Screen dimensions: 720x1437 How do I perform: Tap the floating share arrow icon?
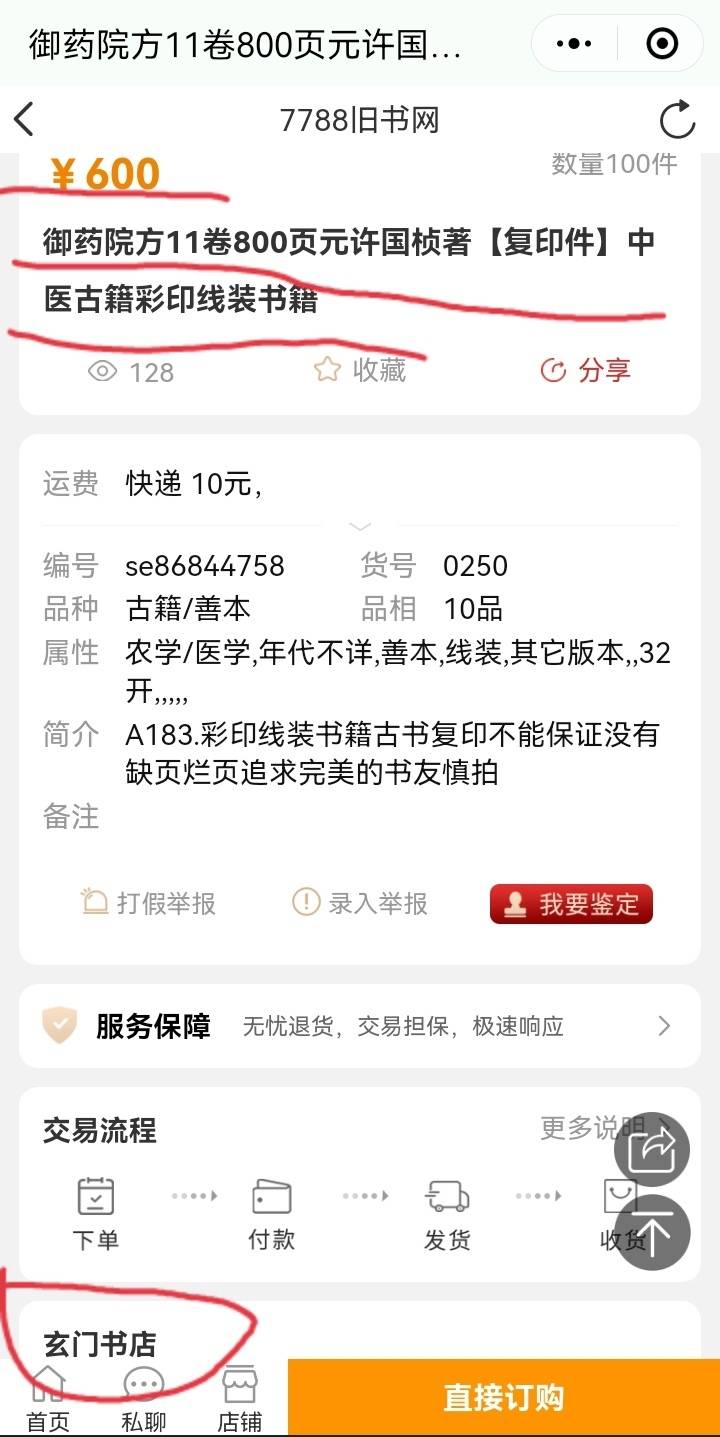652,1148
